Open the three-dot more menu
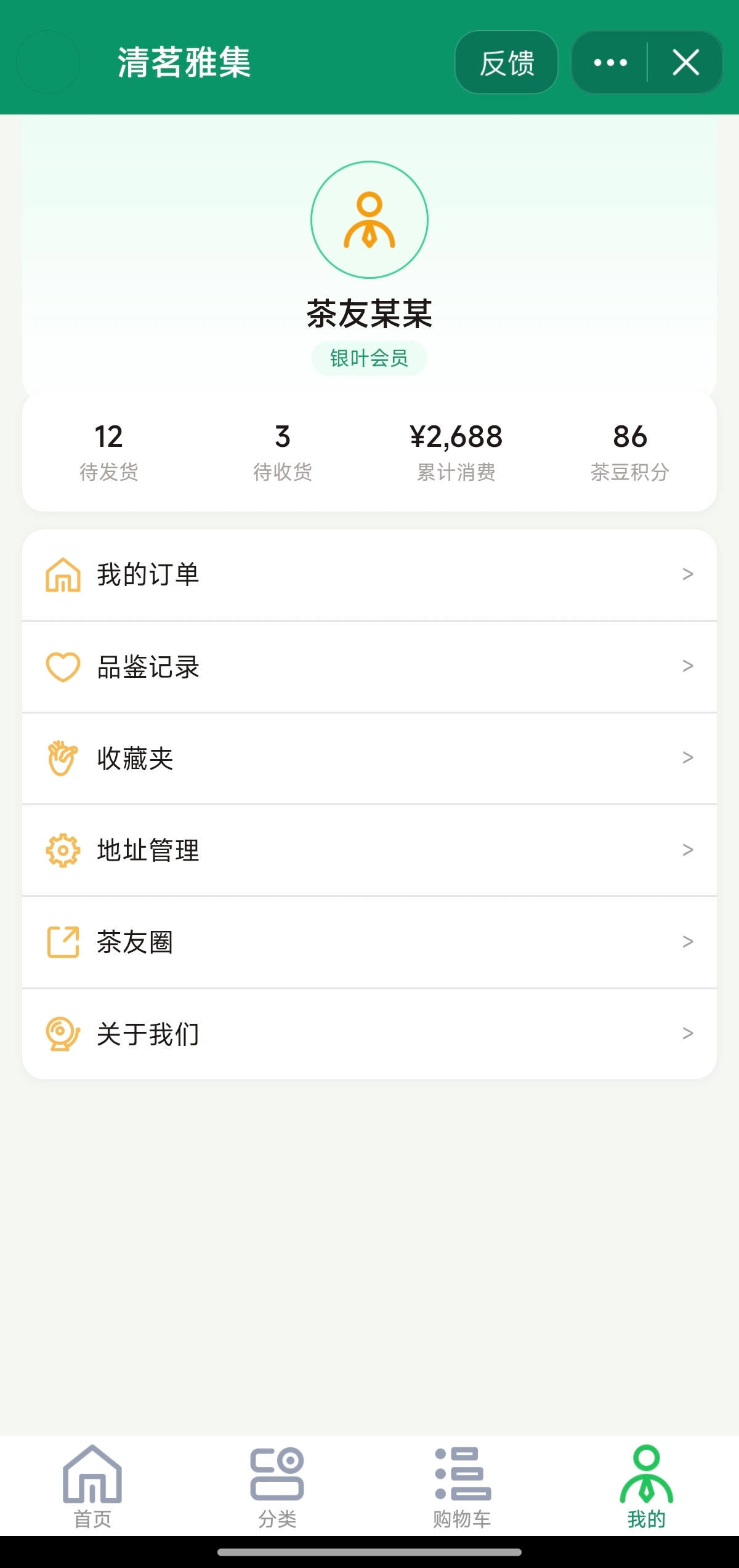Viewport: 739px width, 1568px height. pyautogui.click(x=610, y=62)
